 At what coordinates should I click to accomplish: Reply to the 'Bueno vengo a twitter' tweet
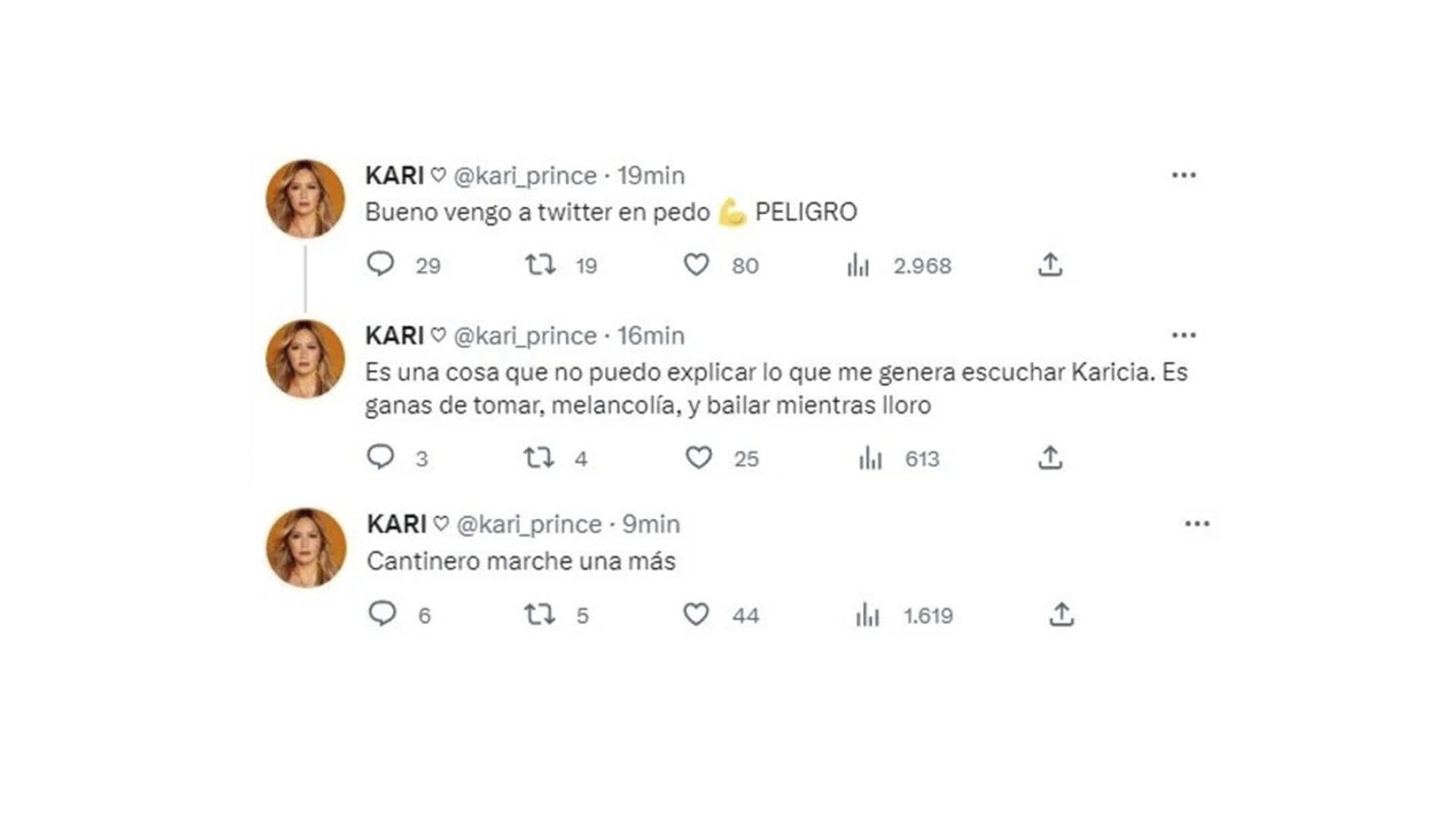[x=381, y=264]
